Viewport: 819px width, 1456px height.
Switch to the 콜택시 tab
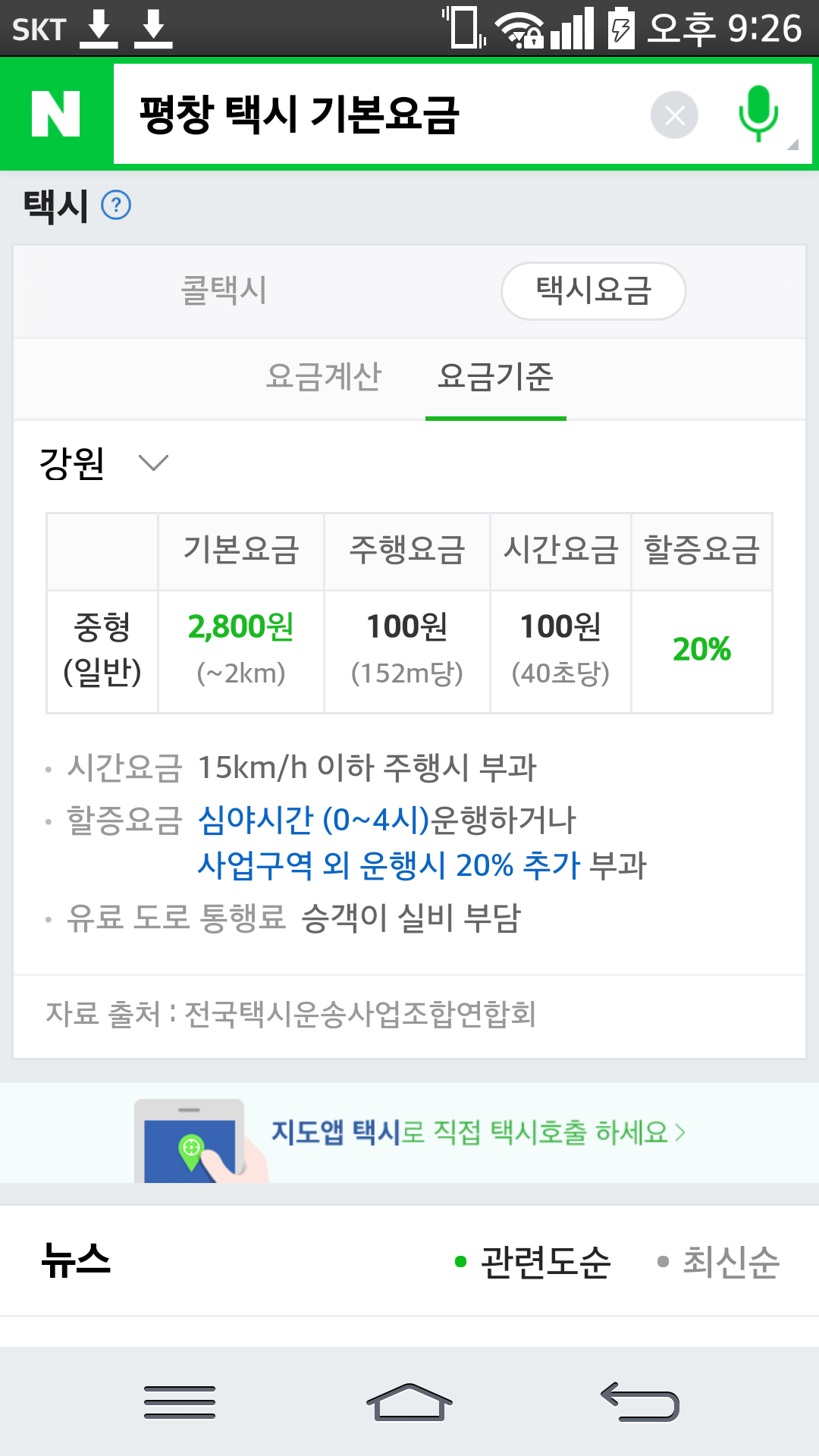point(224,291)
